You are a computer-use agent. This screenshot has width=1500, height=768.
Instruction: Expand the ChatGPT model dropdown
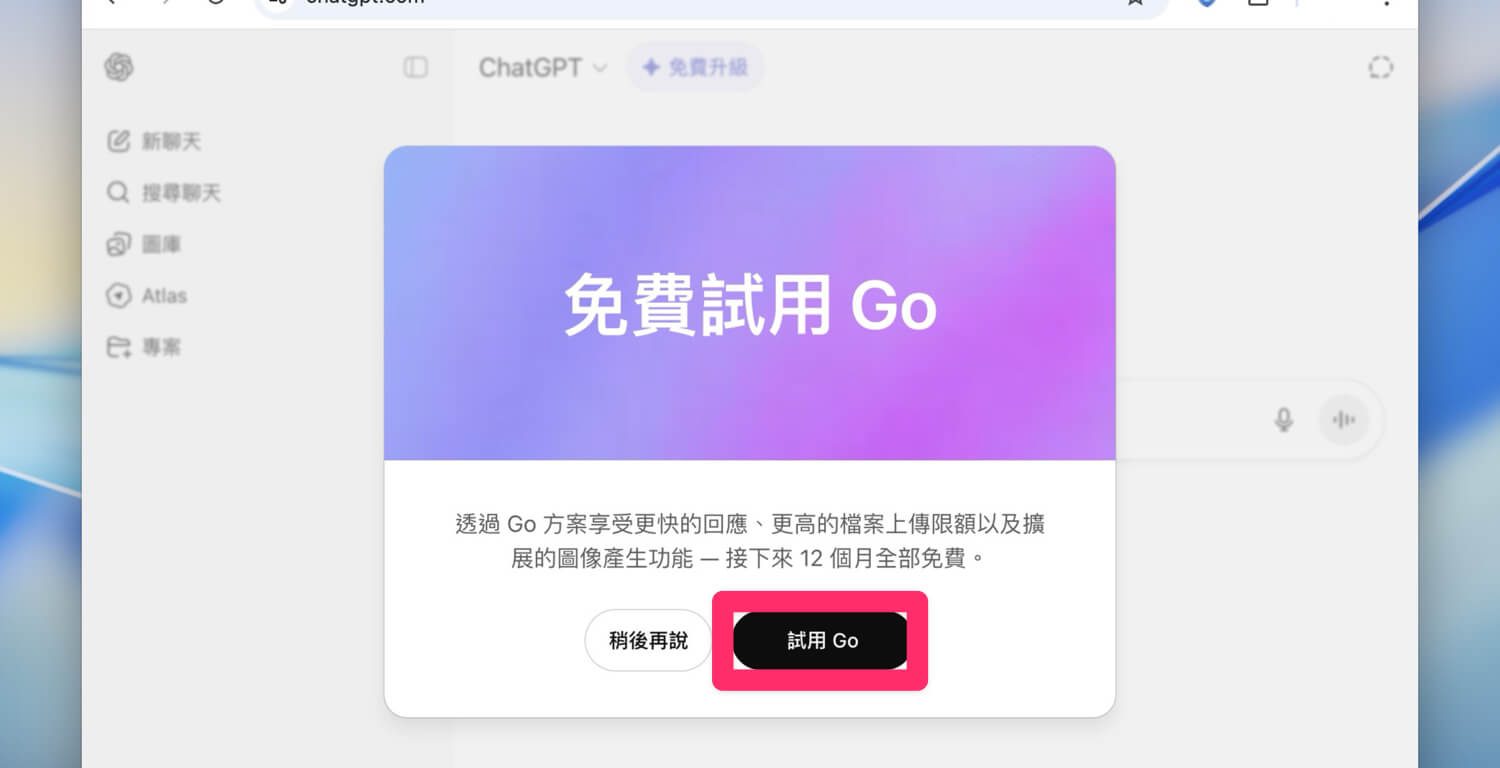pos(543,68)
